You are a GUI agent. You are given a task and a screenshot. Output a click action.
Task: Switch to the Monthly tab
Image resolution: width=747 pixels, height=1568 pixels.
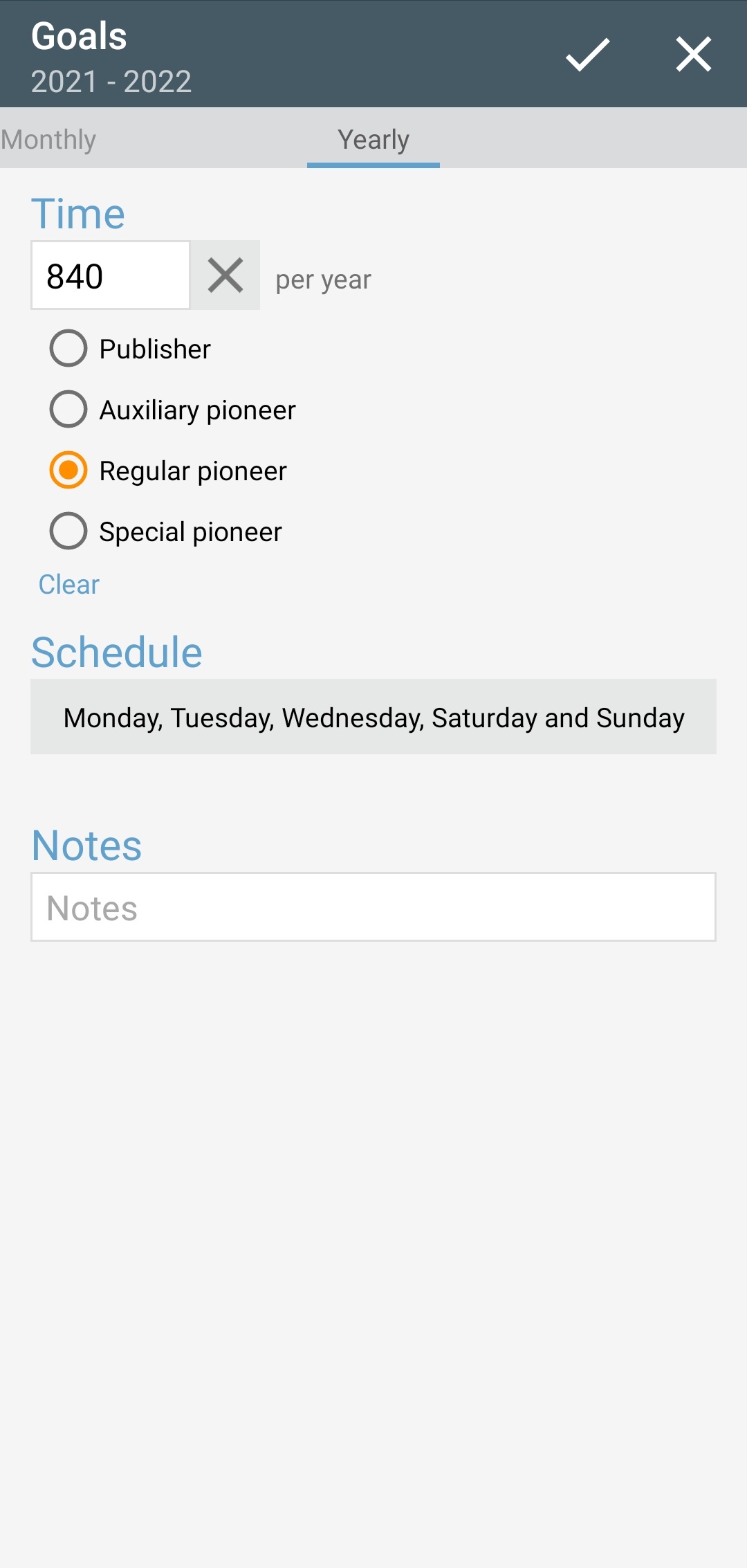(x=48, y=140)
